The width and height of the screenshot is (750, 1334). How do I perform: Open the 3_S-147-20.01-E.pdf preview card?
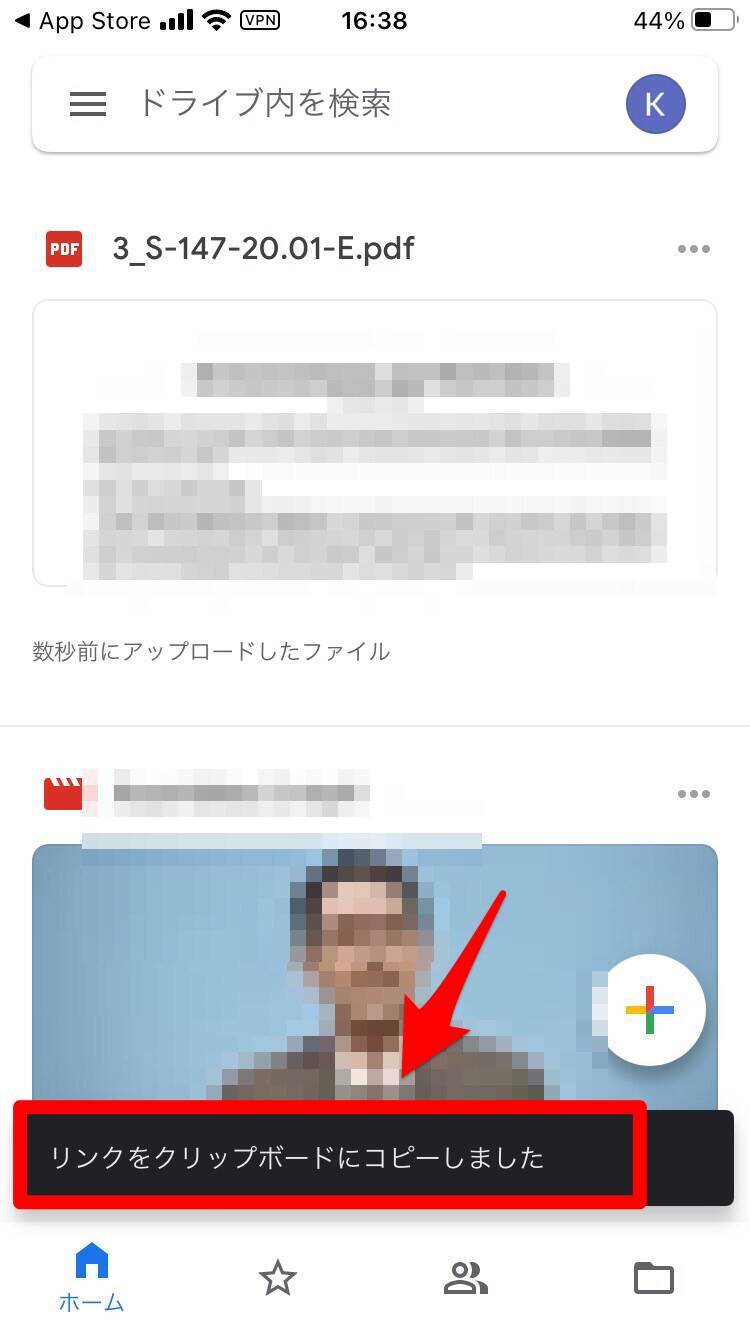374,442
